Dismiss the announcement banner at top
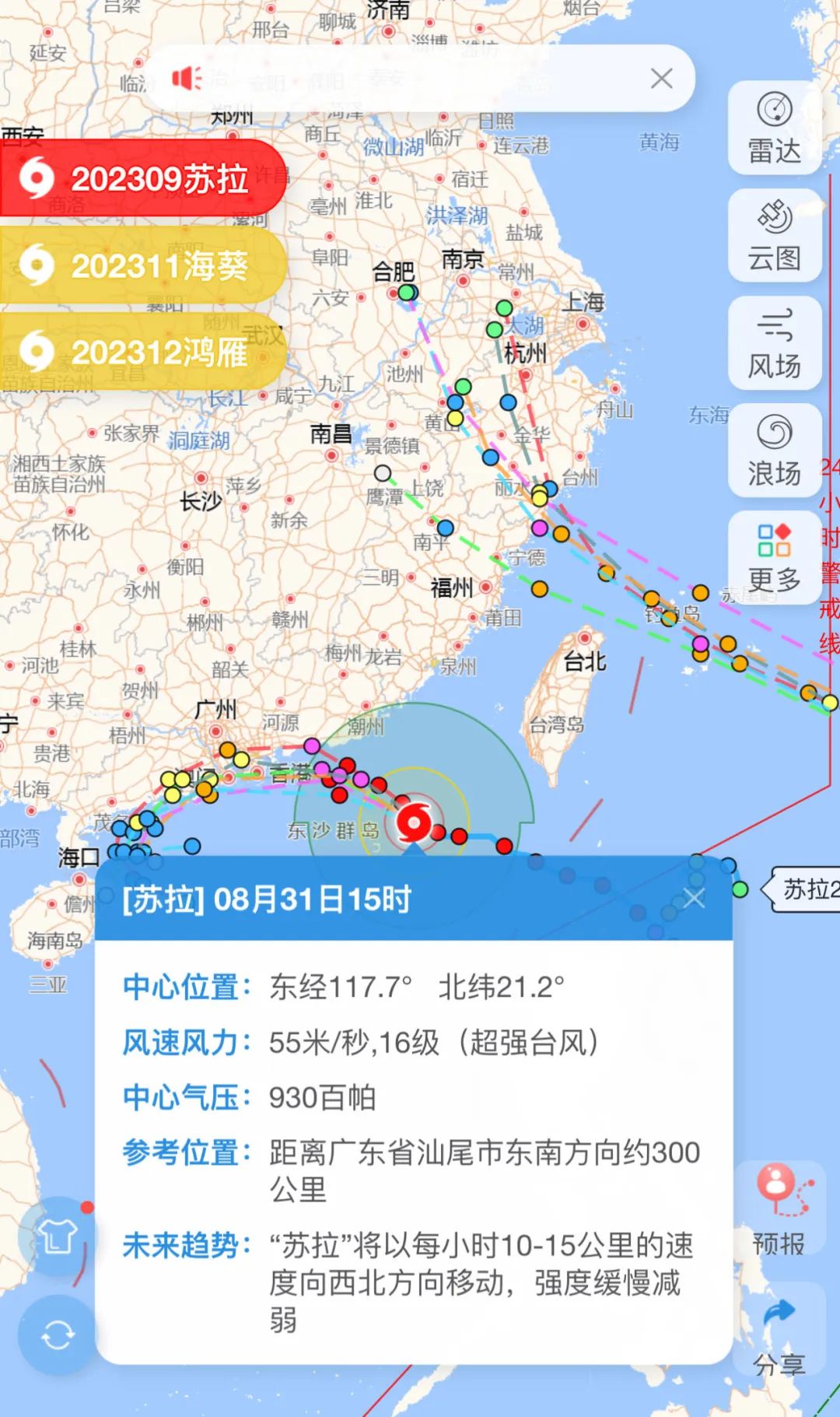Image resolution: width=840 pixels, height=1417 pixels. click(661, 79)
